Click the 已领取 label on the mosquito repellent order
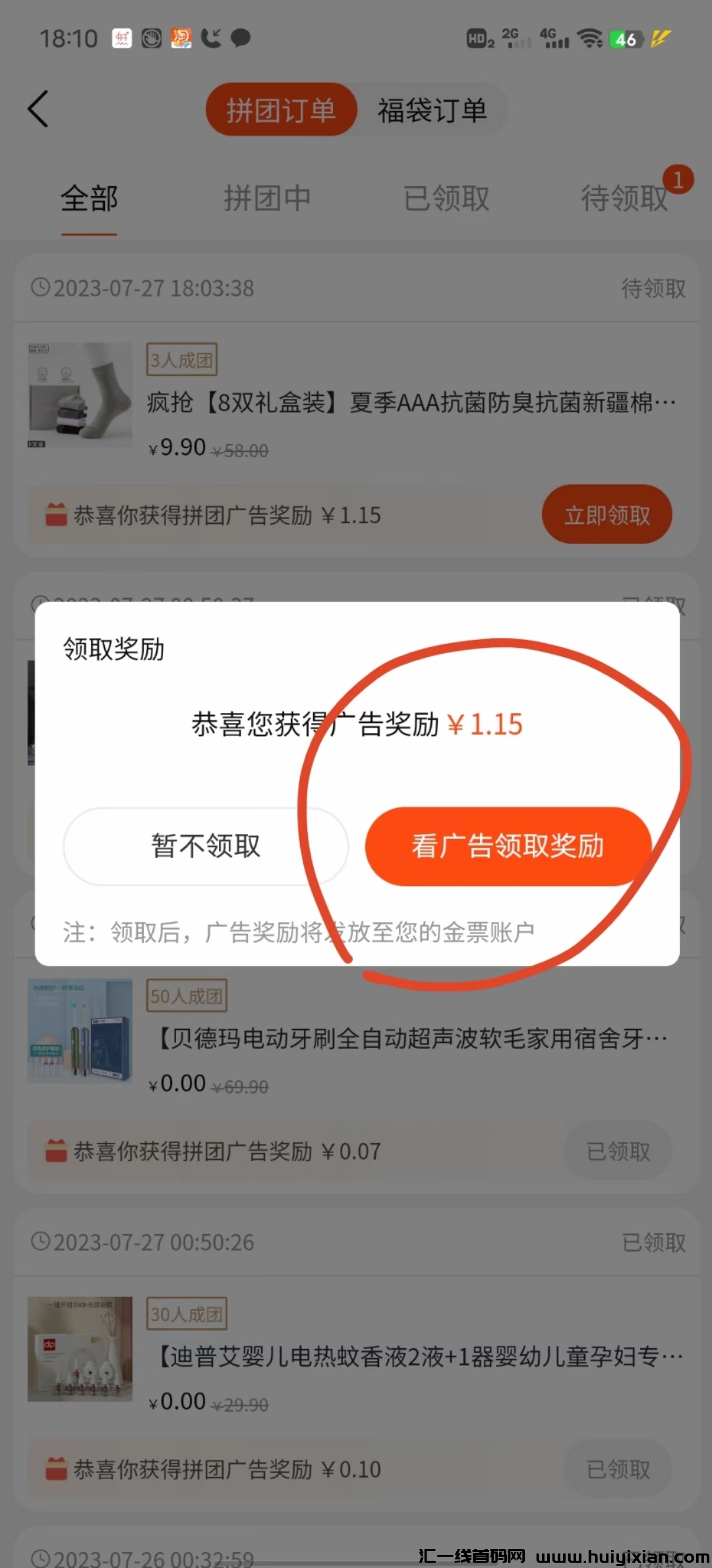This screenshot has width=712, height=1568. [618, 1469]
